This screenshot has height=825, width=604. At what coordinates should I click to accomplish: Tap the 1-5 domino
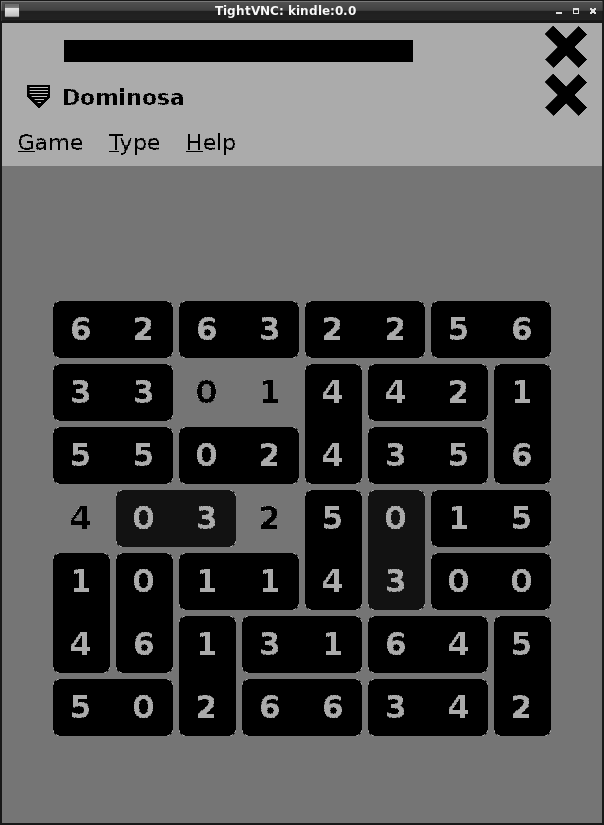tap(490, 518)
